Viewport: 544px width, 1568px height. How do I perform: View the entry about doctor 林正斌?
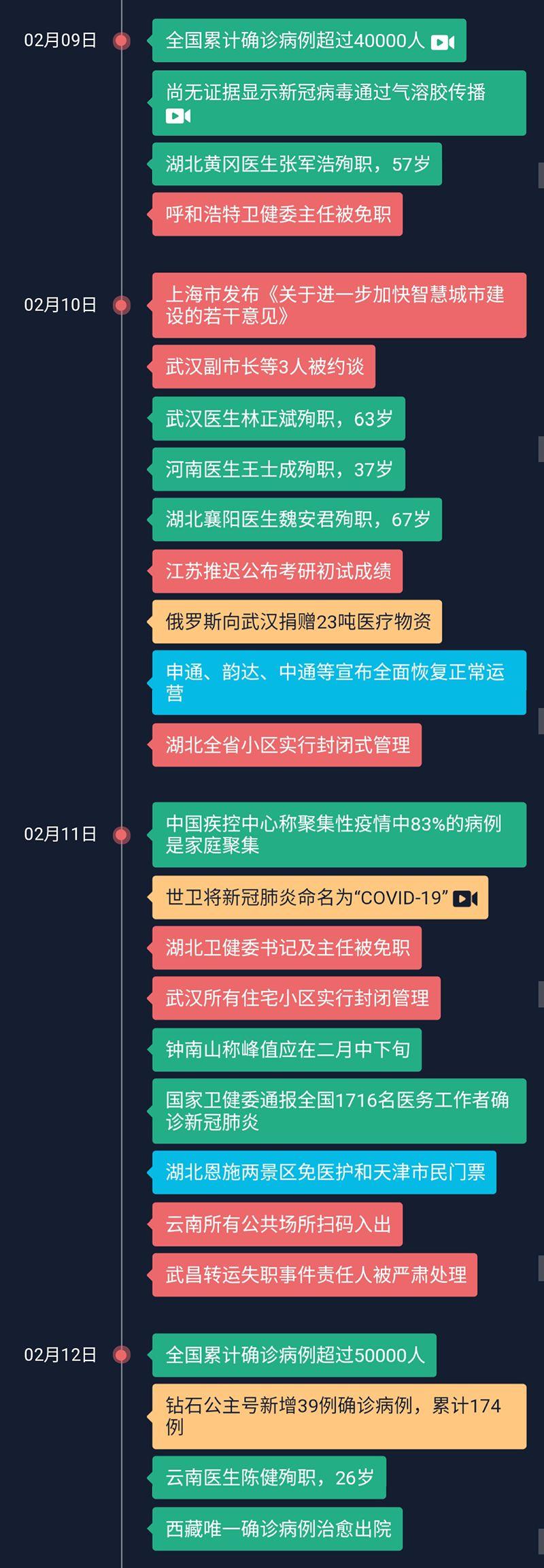coord(278,418)
